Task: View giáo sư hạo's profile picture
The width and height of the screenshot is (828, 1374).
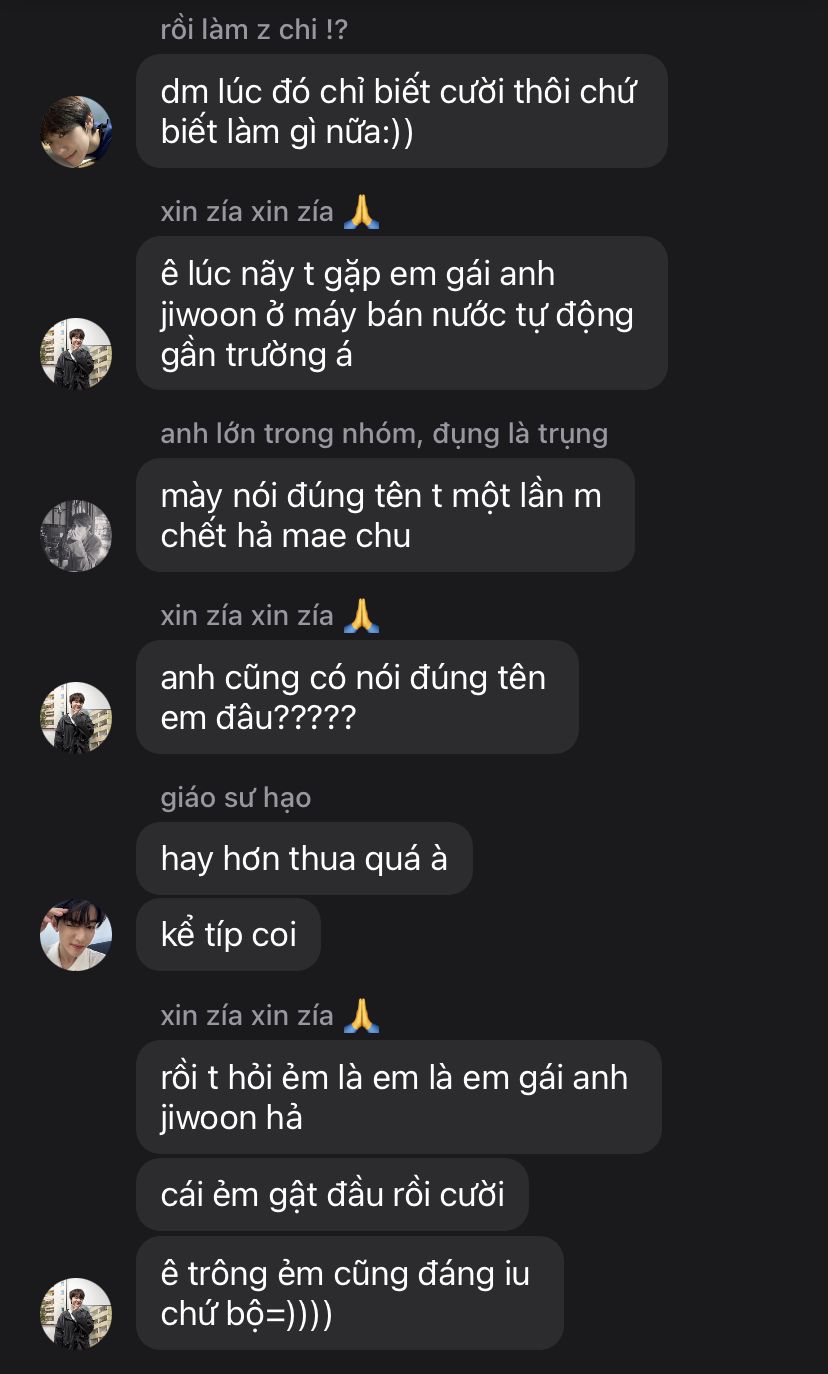Action: tap(76, 934)
